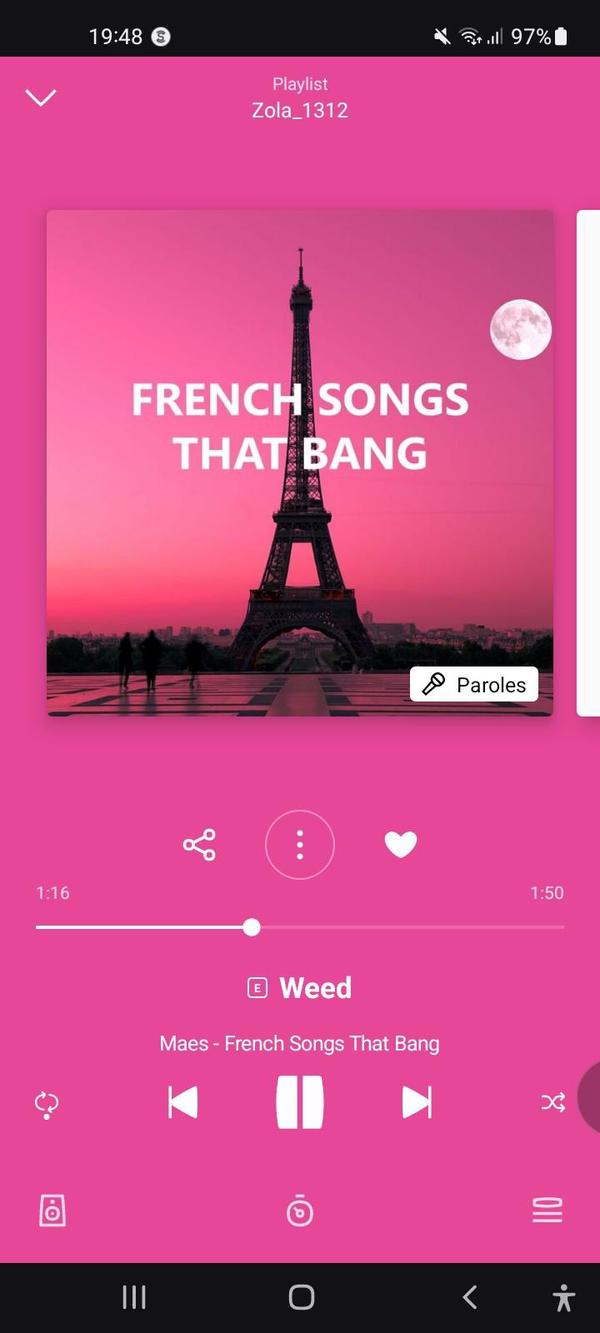
Task: Go back using the system back button
Action: [x=469, y=1297]
